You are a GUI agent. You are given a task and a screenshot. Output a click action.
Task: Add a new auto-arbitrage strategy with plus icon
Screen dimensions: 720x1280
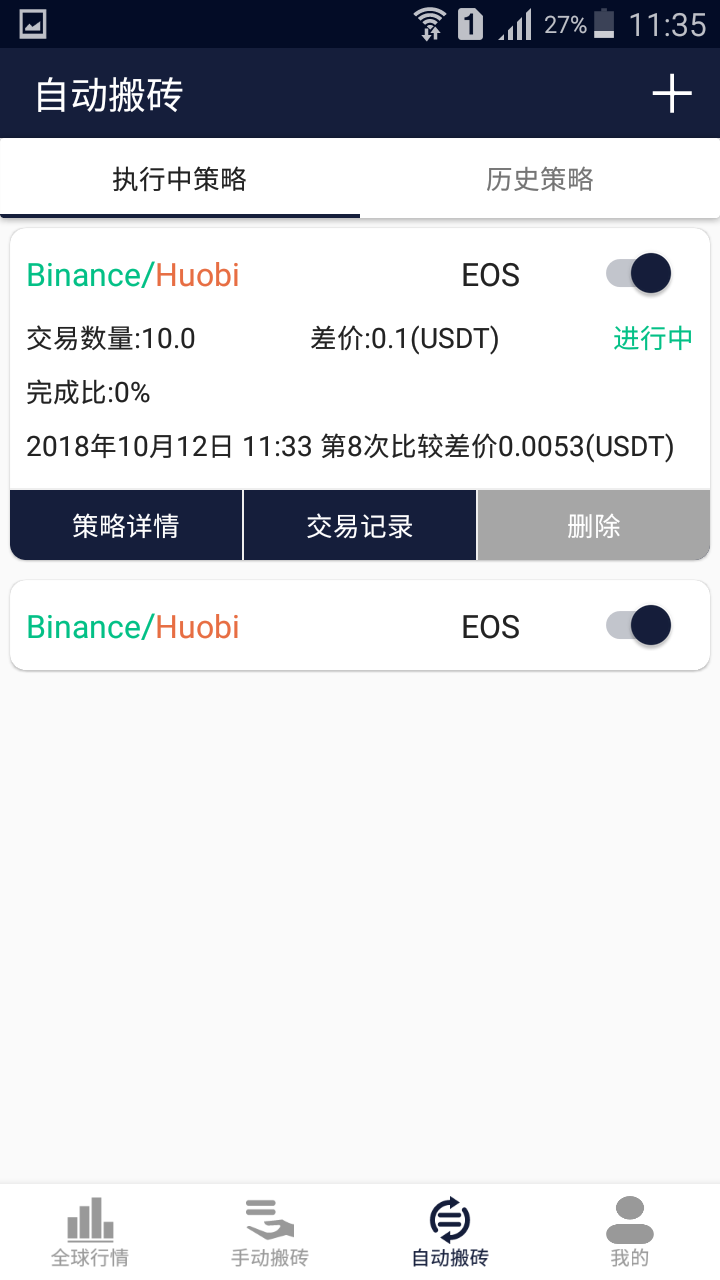672,95
